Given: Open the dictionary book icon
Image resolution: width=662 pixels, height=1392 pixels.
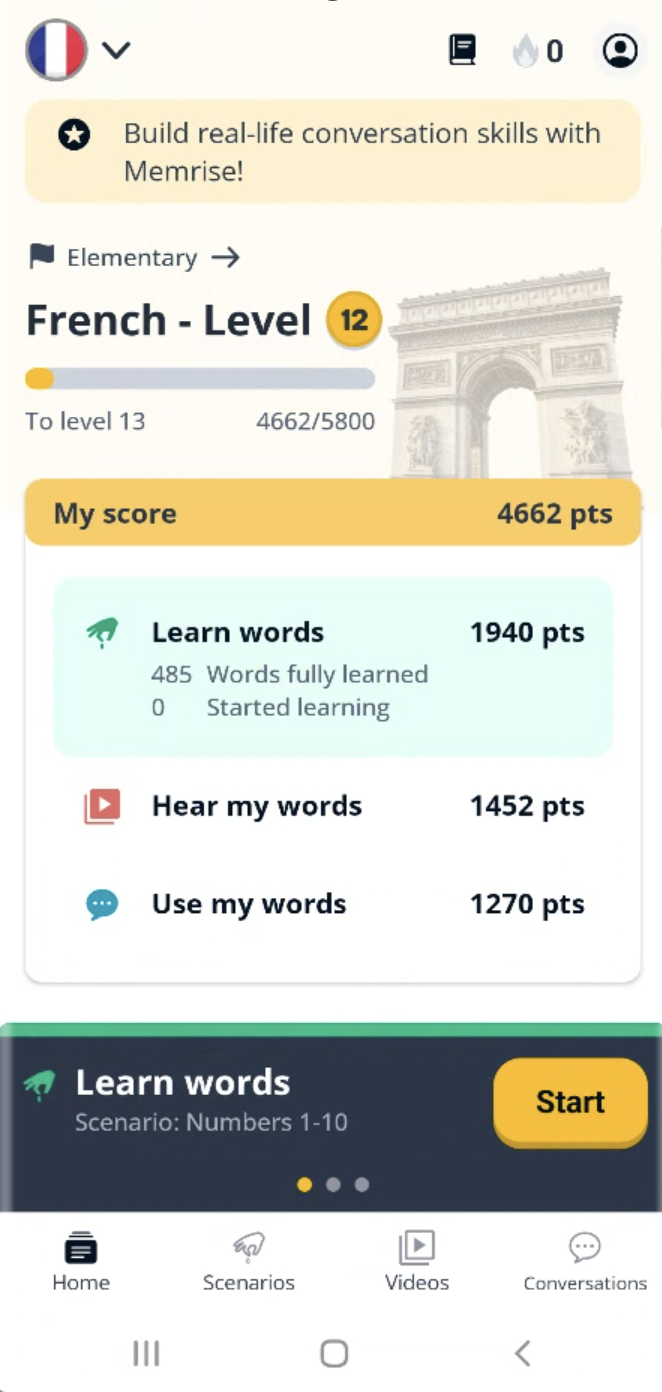Looking at the screenshot, I should 462,50.
